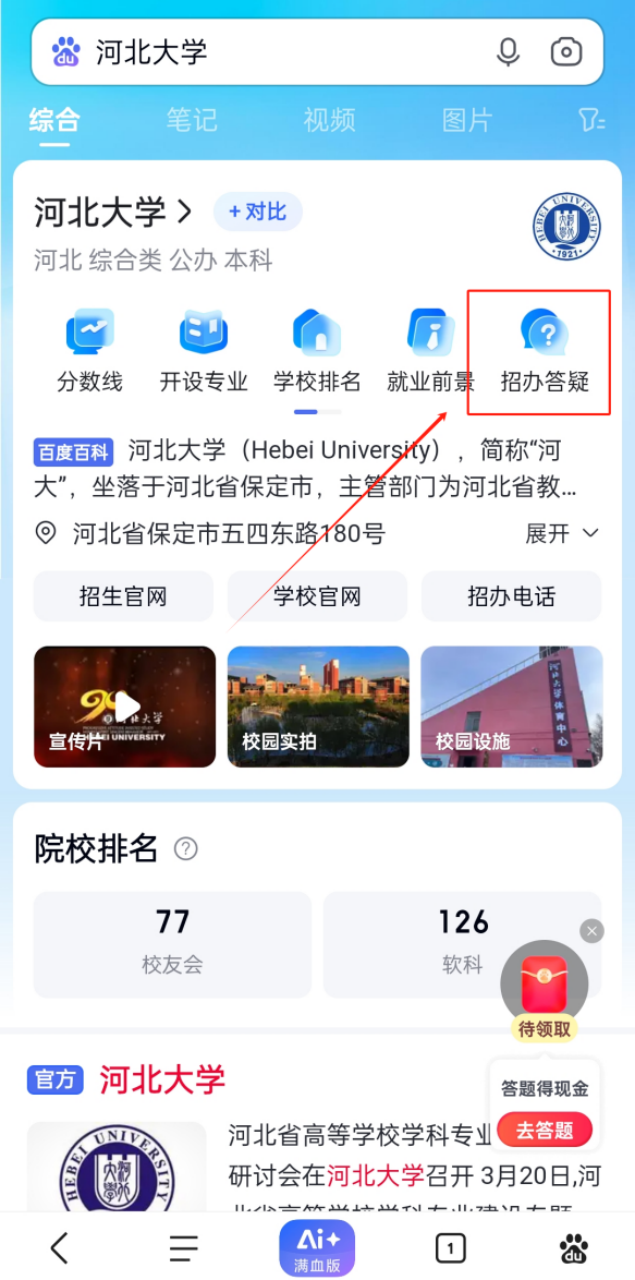
Task: Visit the 学校官网 official site
Action: coord(317,597)
